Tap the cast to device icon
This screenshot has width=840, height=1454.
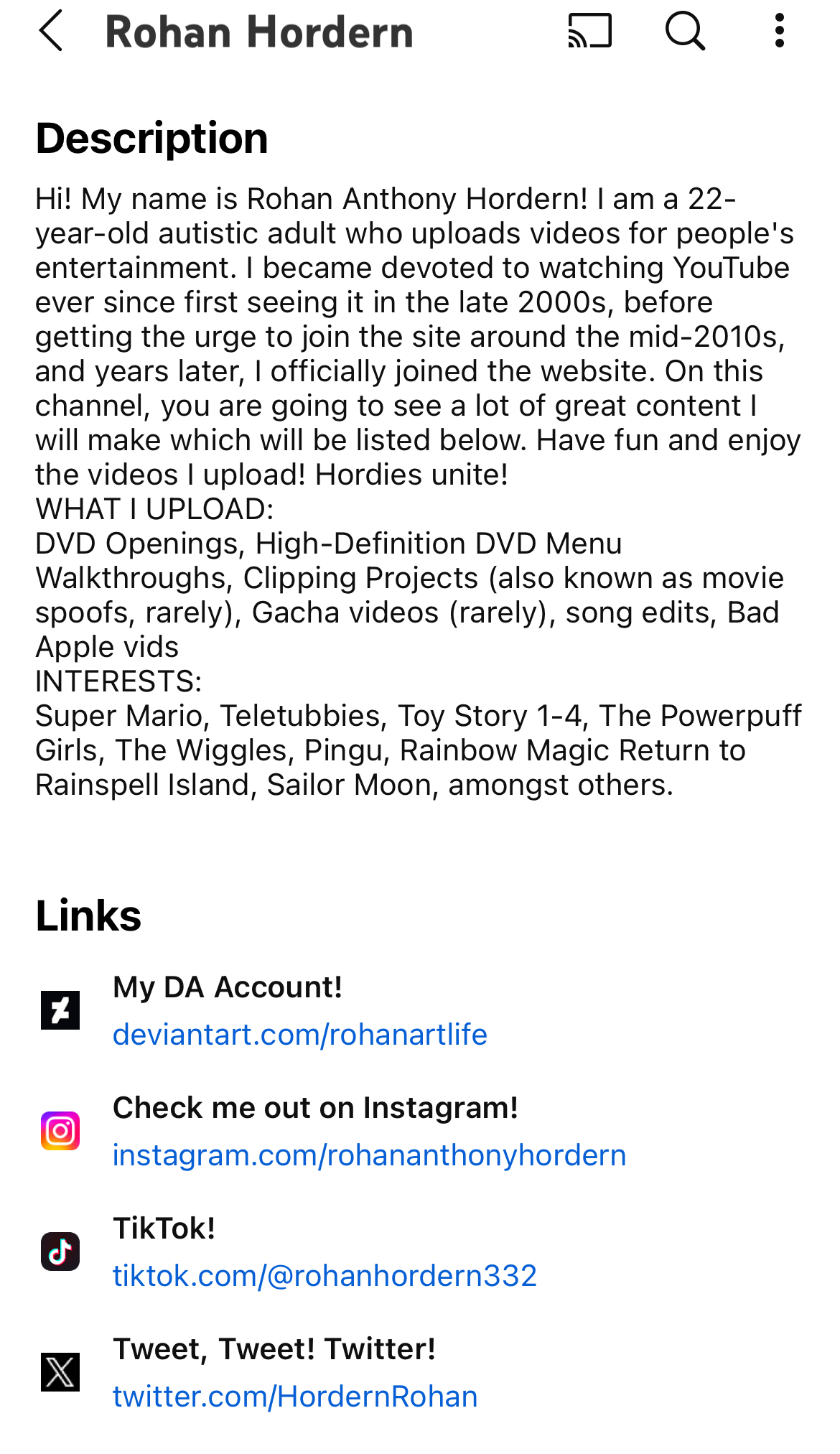pos(589,31)
